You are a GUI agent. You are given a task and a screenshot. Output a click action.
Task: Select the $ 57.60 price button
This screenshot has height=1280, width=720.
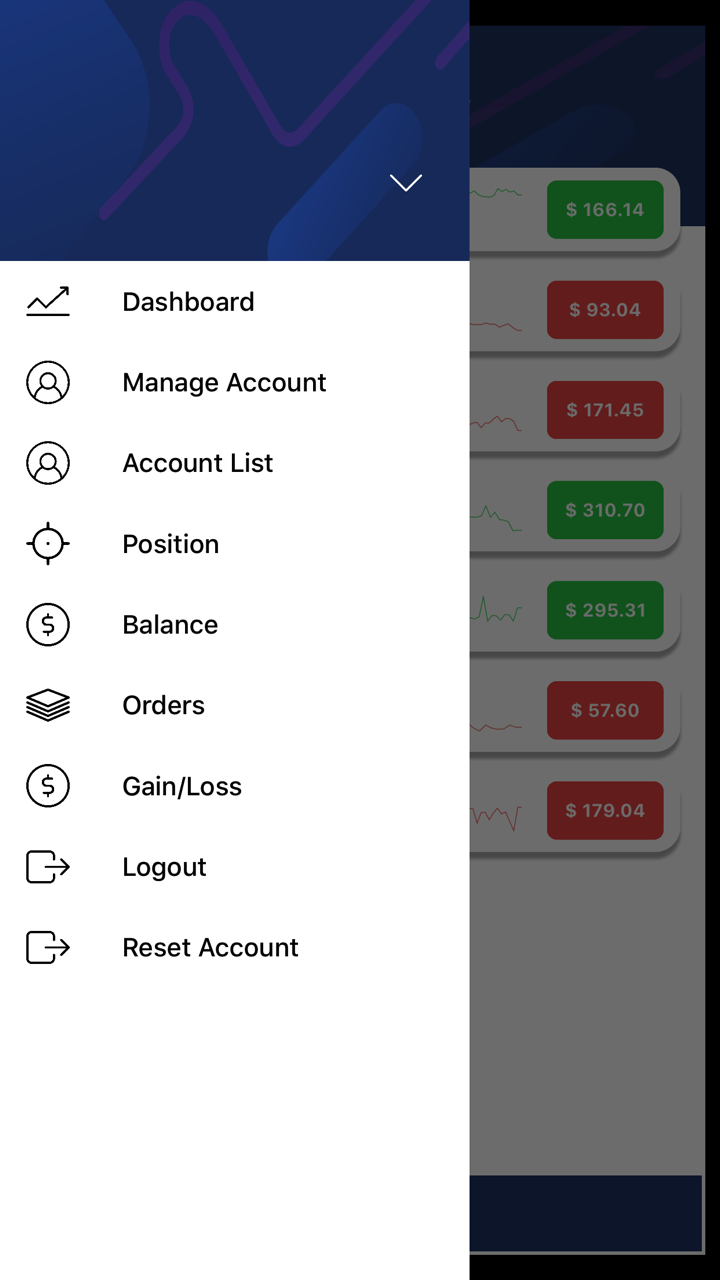[605, 710]
